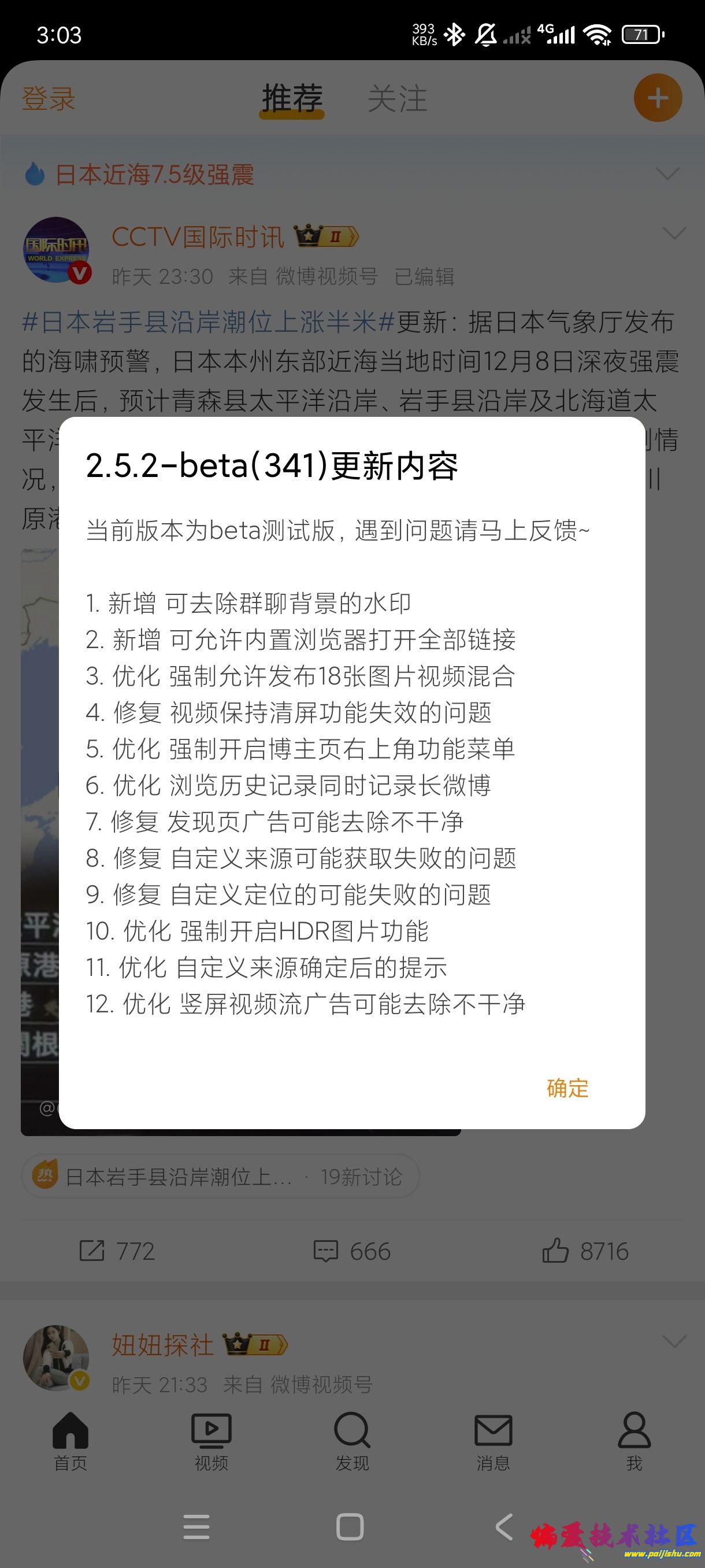
Task: Go to the 视频 tab
Action: tap(211, 1440)
